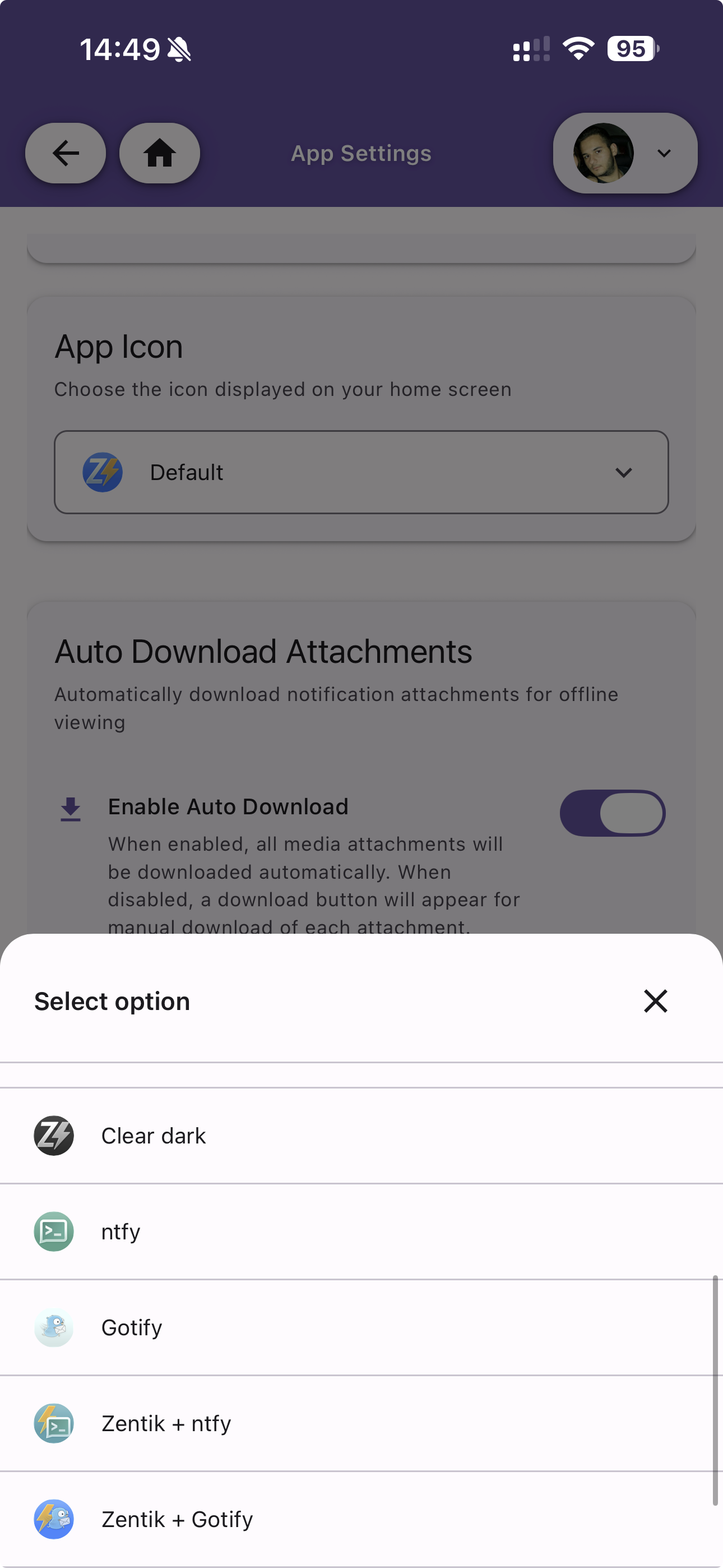723x1568 pixels.
Task: Expand the App Icon Default dropdown
Action: (361, 472)
